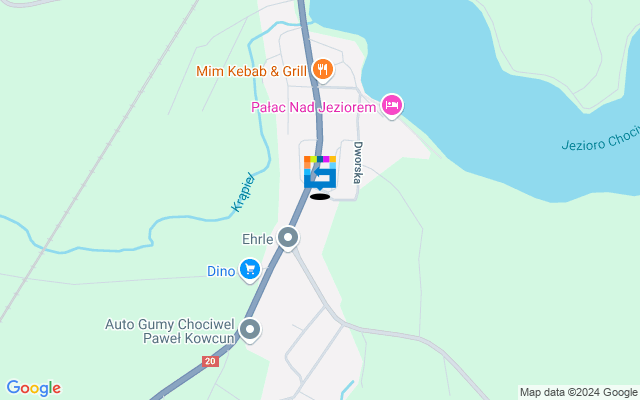The image size is (640, 400).
Task: Select the Auto Gumy Chociwel Paweł Kowcun marker
Action: 250,328
